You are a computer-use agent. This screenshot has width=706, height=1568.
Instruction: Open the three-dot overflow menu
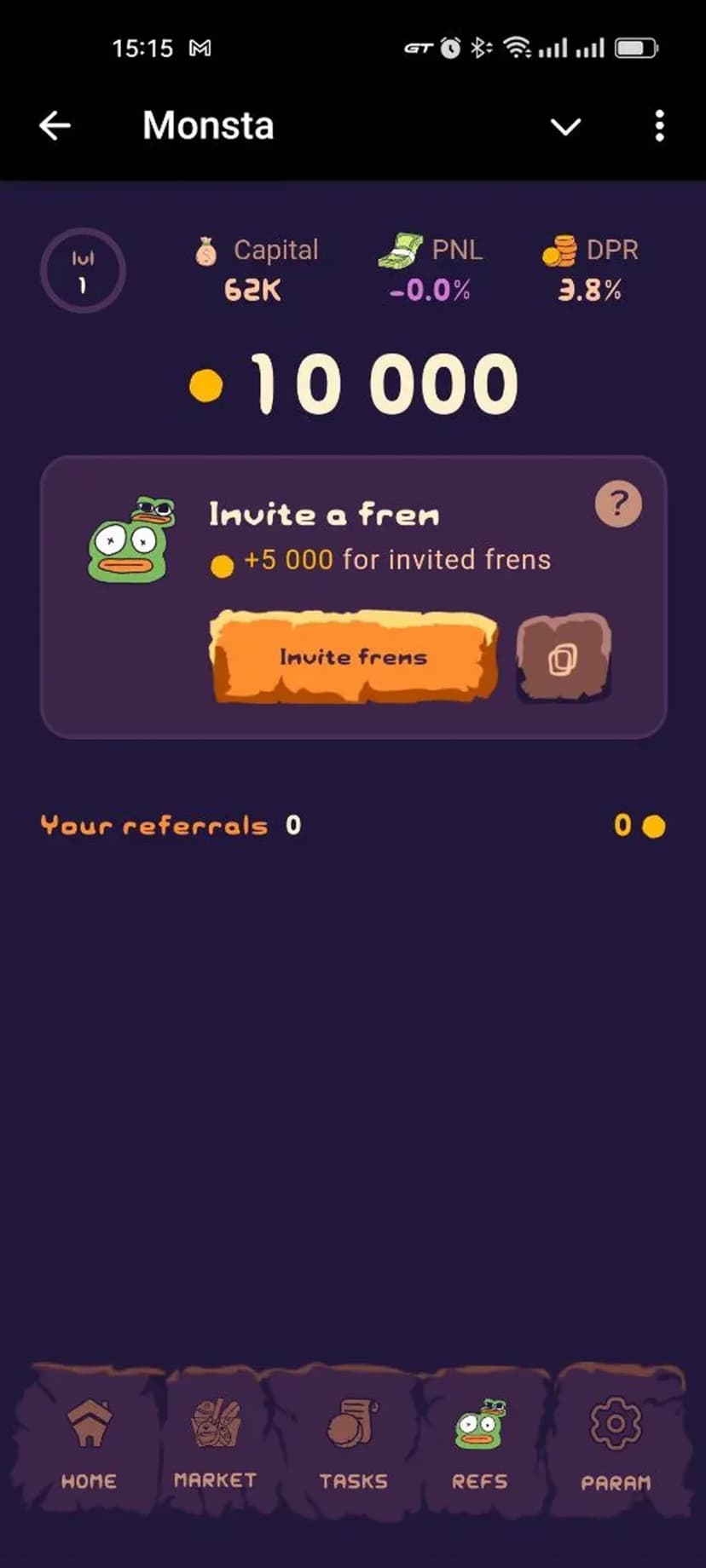(659, 126)
